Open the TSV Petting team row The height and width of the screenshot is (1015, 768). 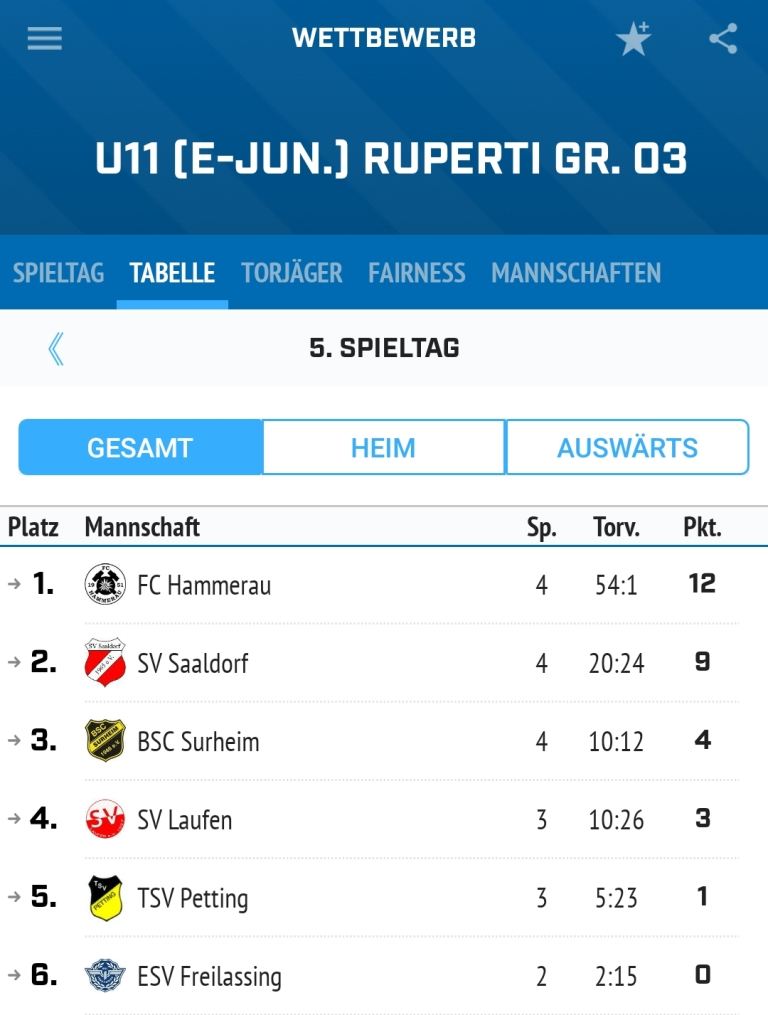pyautogui.click(x=193, y=898)
